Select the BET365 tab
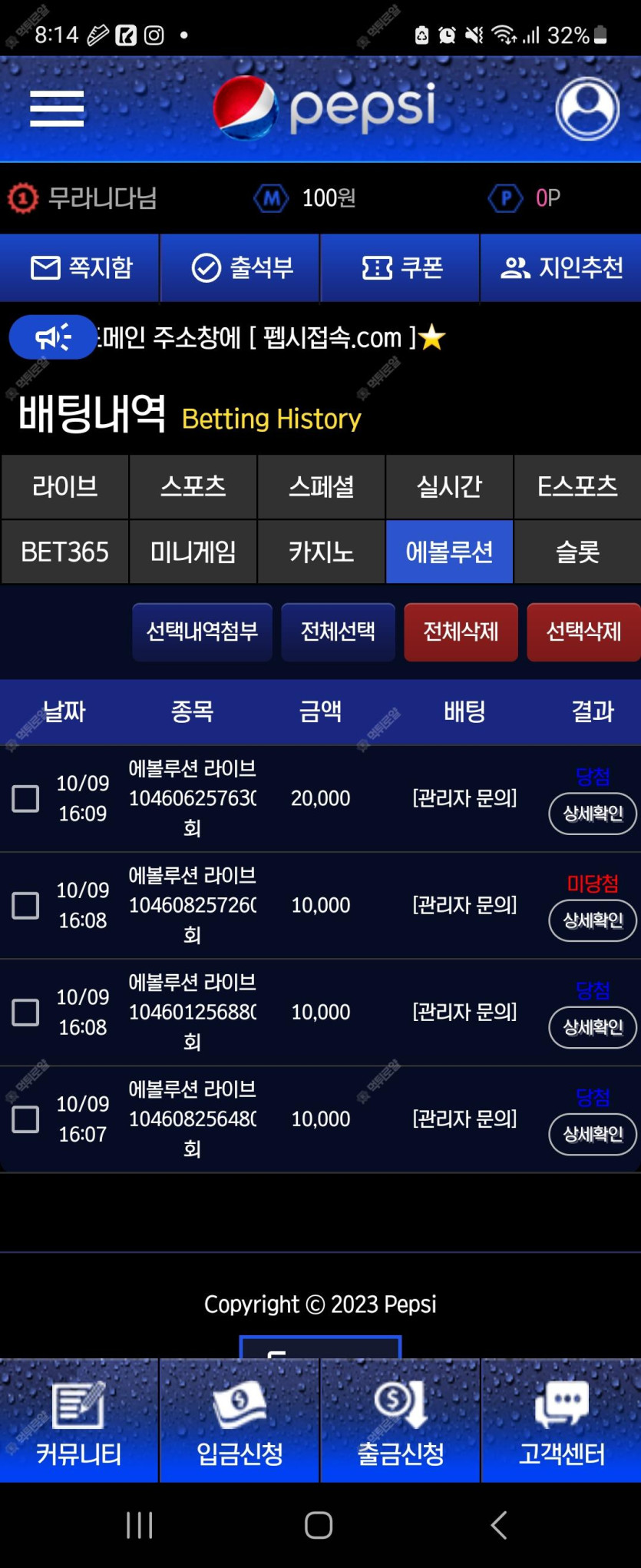The height and width of the screenshot is (1568, 641). [64, 552]
